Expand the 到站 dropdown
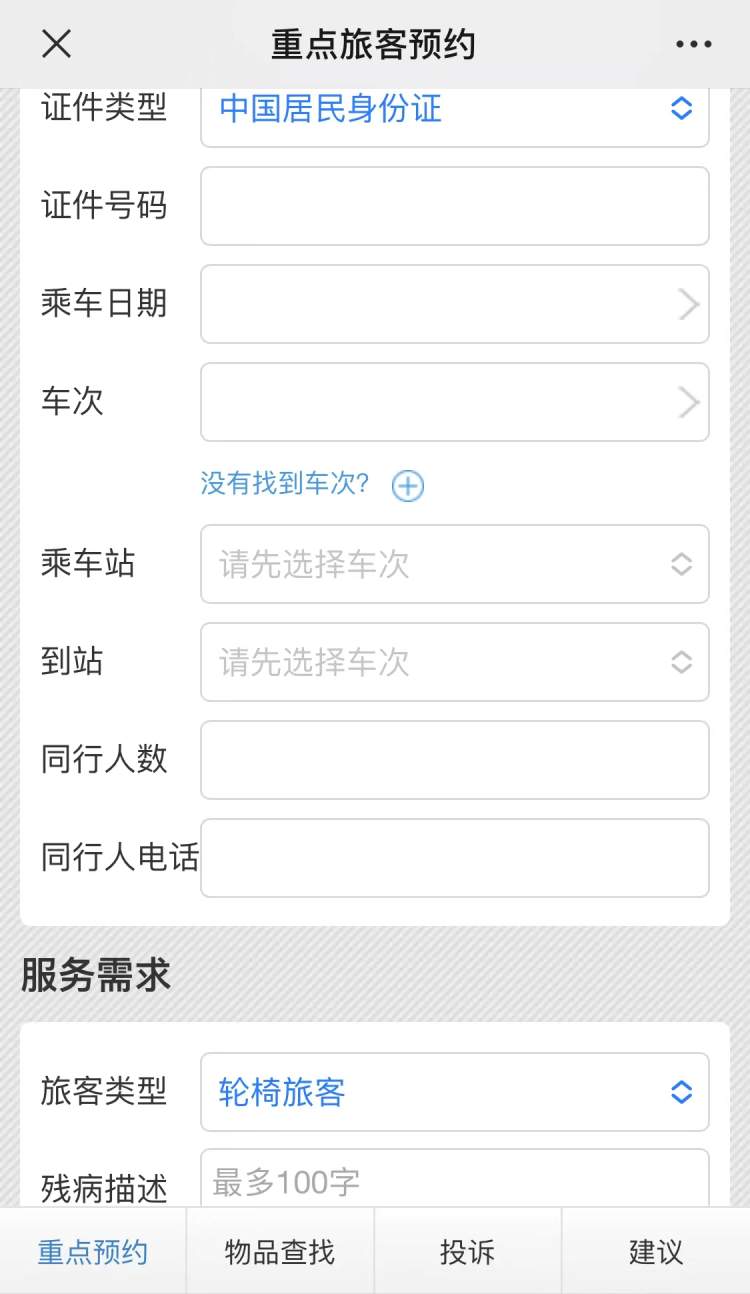The width and height of the screenshot is (750, 1294). coord(455,662)
